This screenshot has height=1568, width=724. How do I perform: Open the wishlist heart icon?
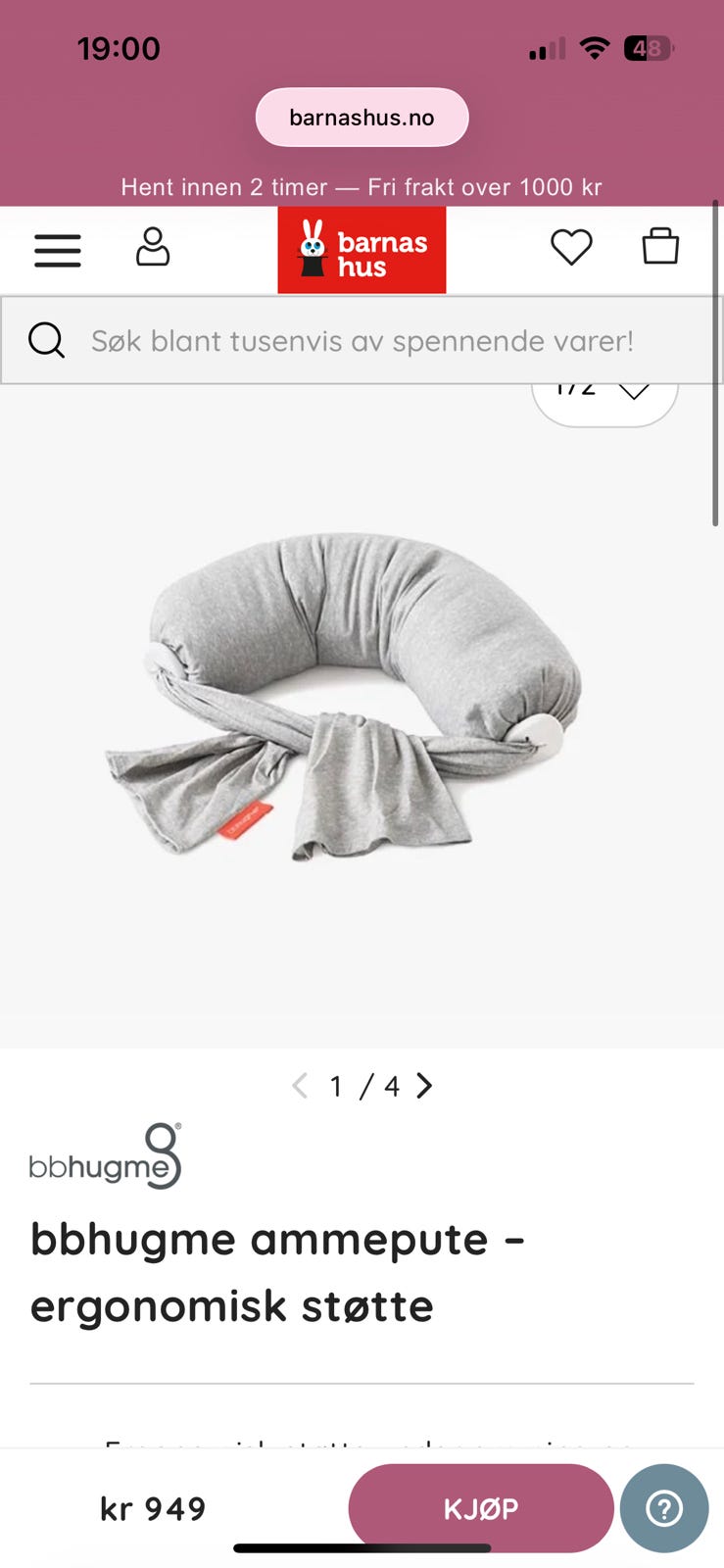[571, 247]
